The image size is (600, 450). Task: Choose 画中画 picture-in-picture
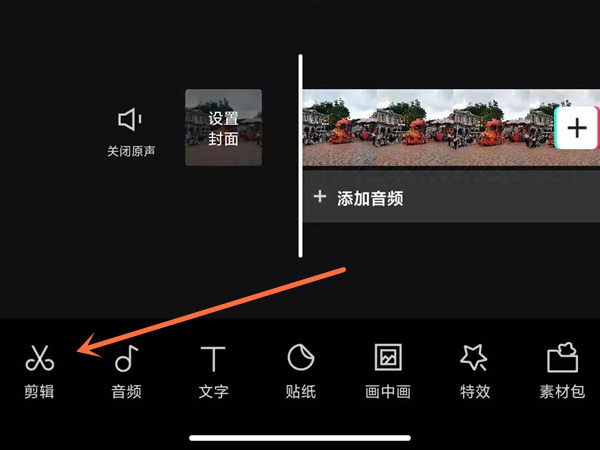[388, 369]
